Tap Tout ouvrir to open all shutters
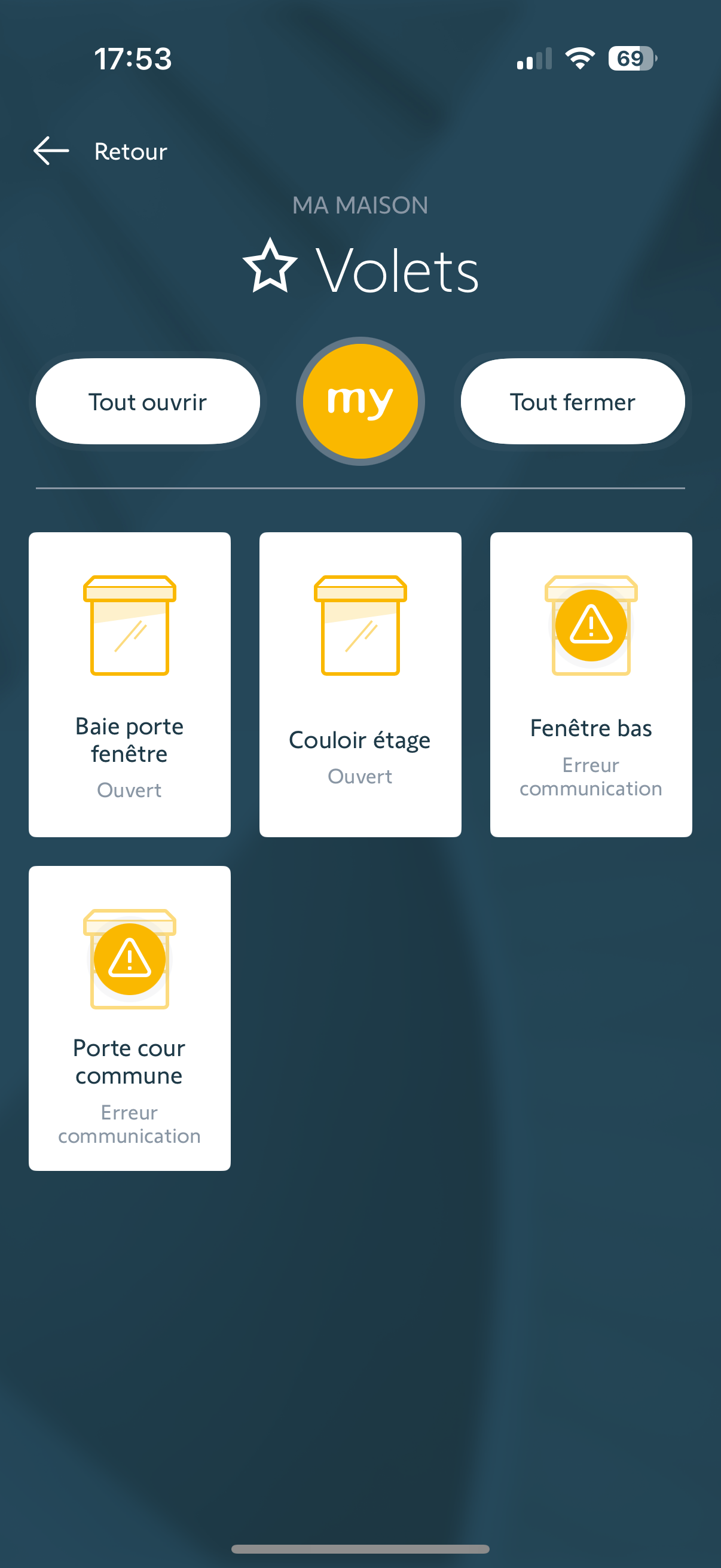 point(148,402)
